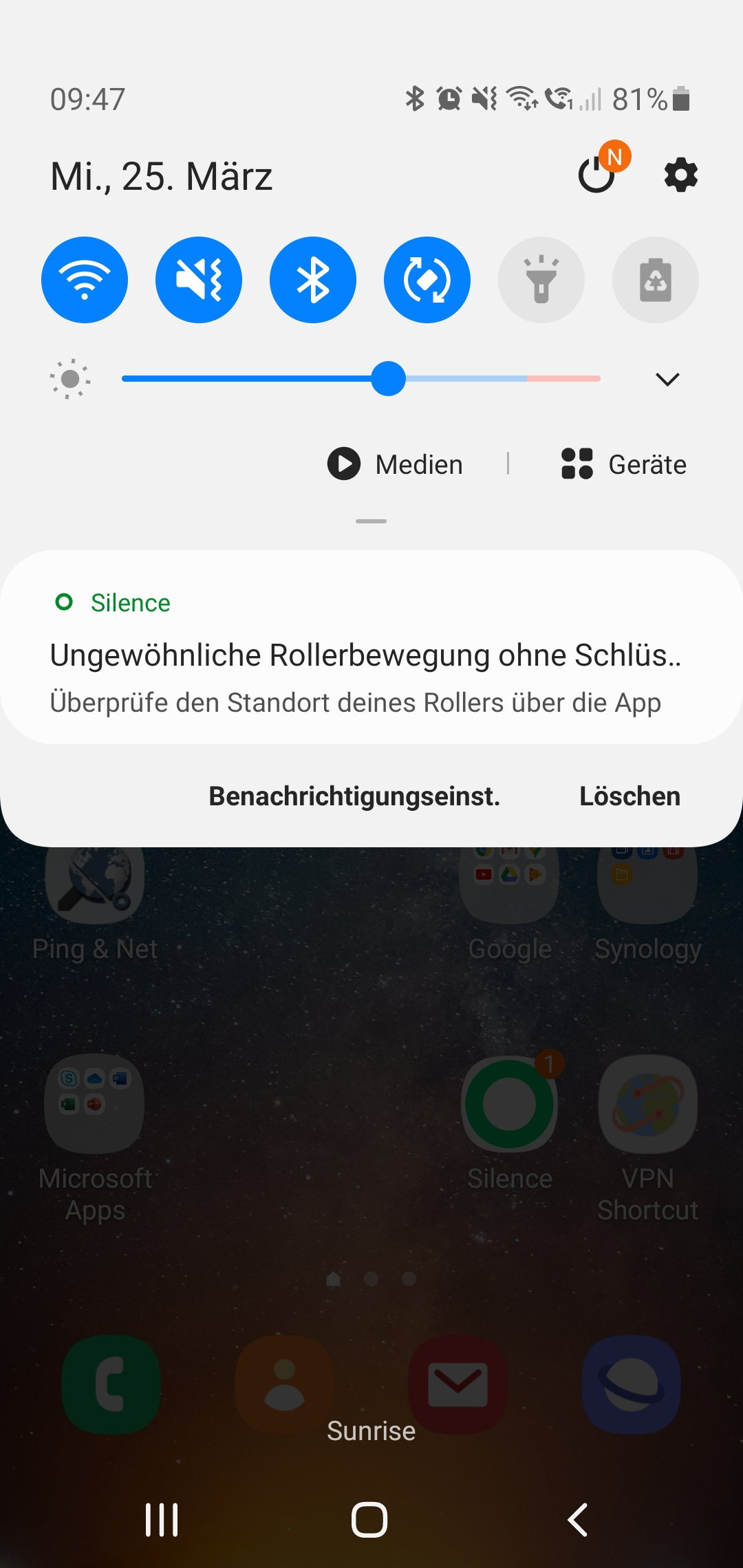Open the Medien panel
The image size is (743, 1568).
point(395,464)
